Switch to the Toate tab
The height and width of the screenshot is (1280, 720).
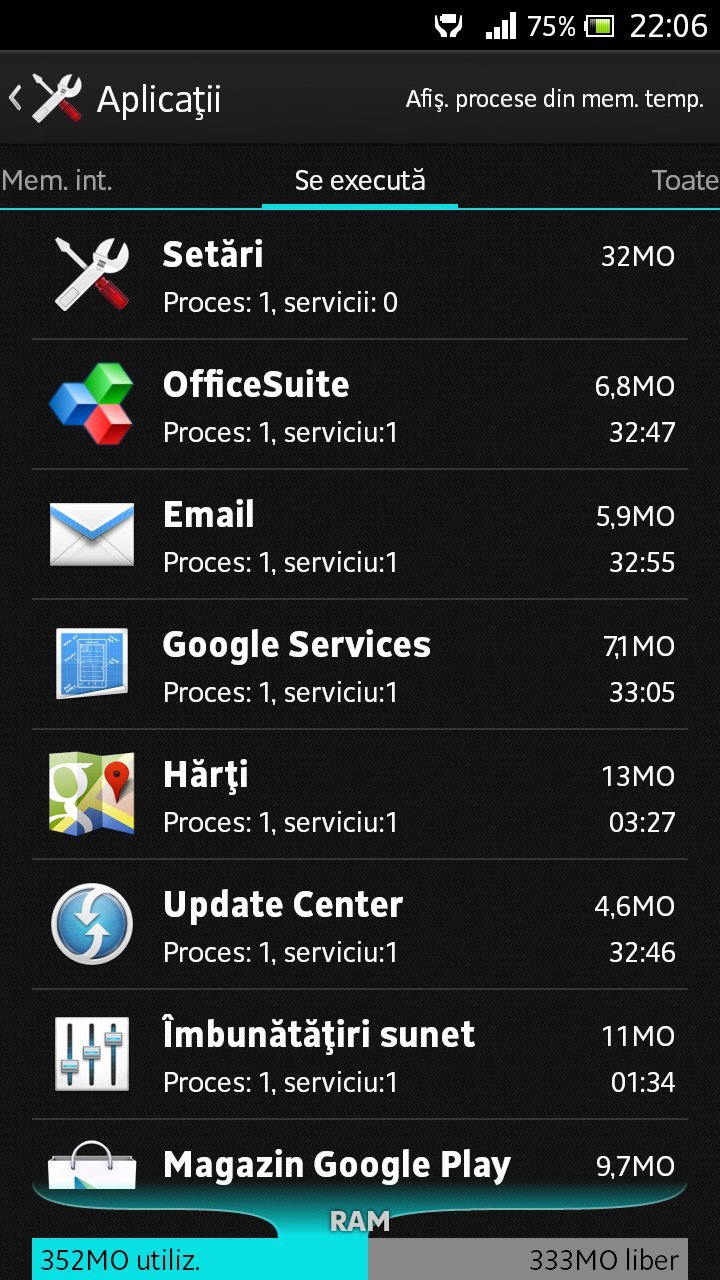(x=685, y=180)
